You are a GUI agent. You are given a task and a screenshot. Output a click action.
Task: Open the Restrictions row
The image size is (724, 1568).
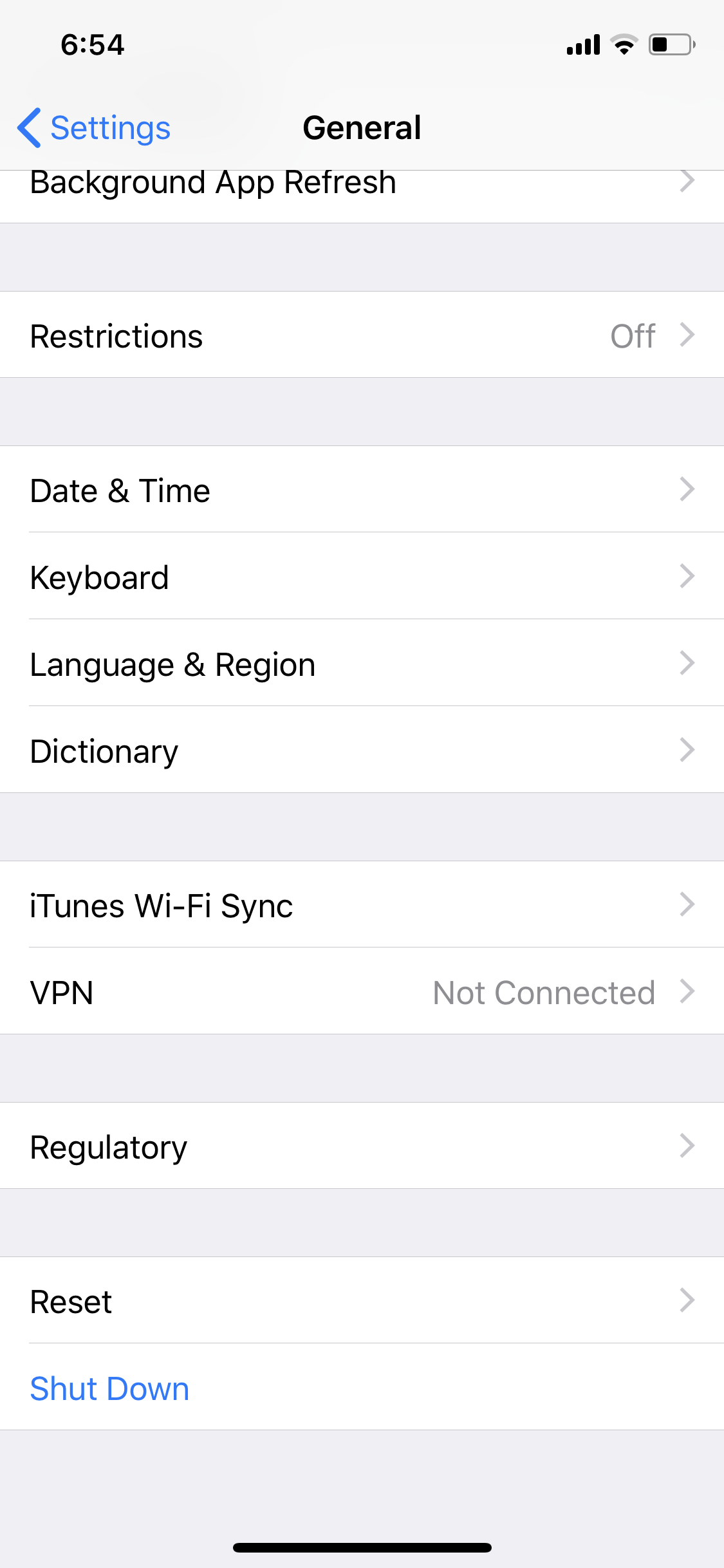[x=360, y=335]
